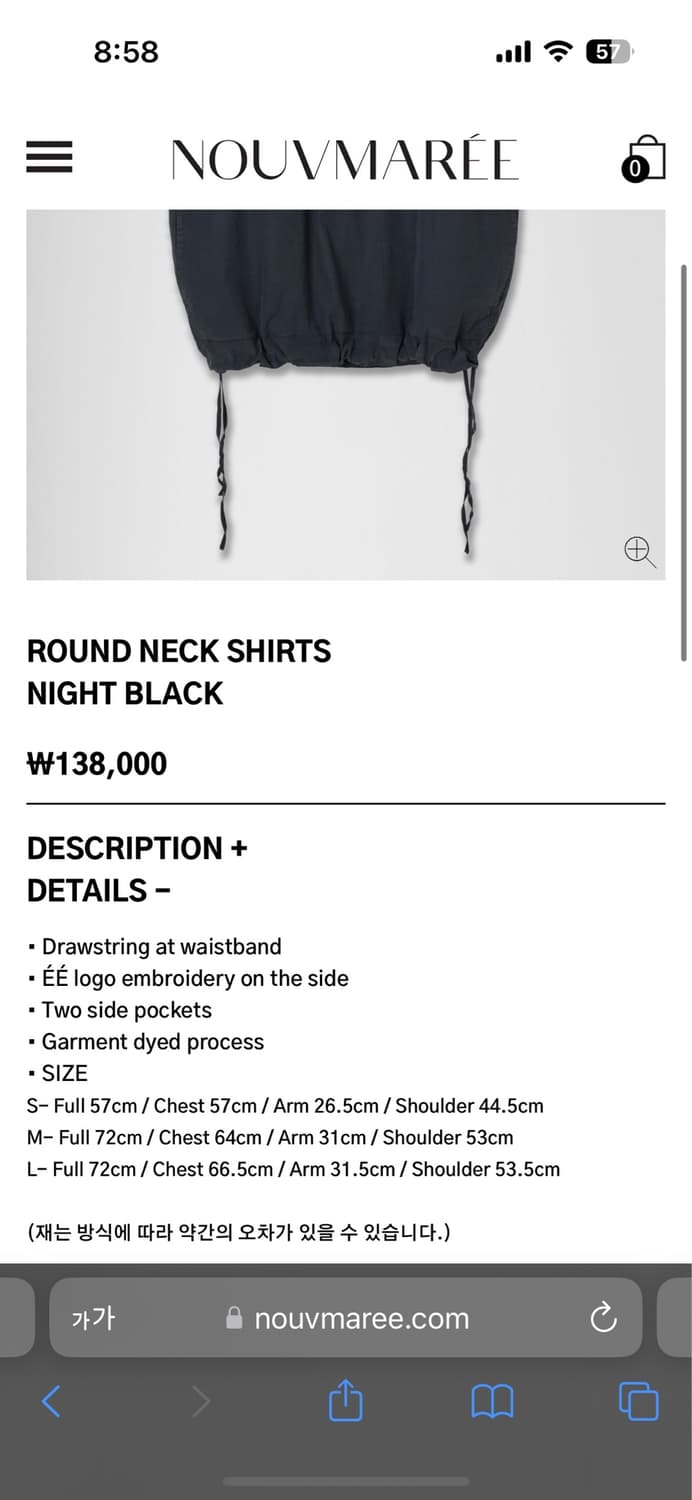
Task: Show all open browser tabs
Action: tap(638, 1401)
